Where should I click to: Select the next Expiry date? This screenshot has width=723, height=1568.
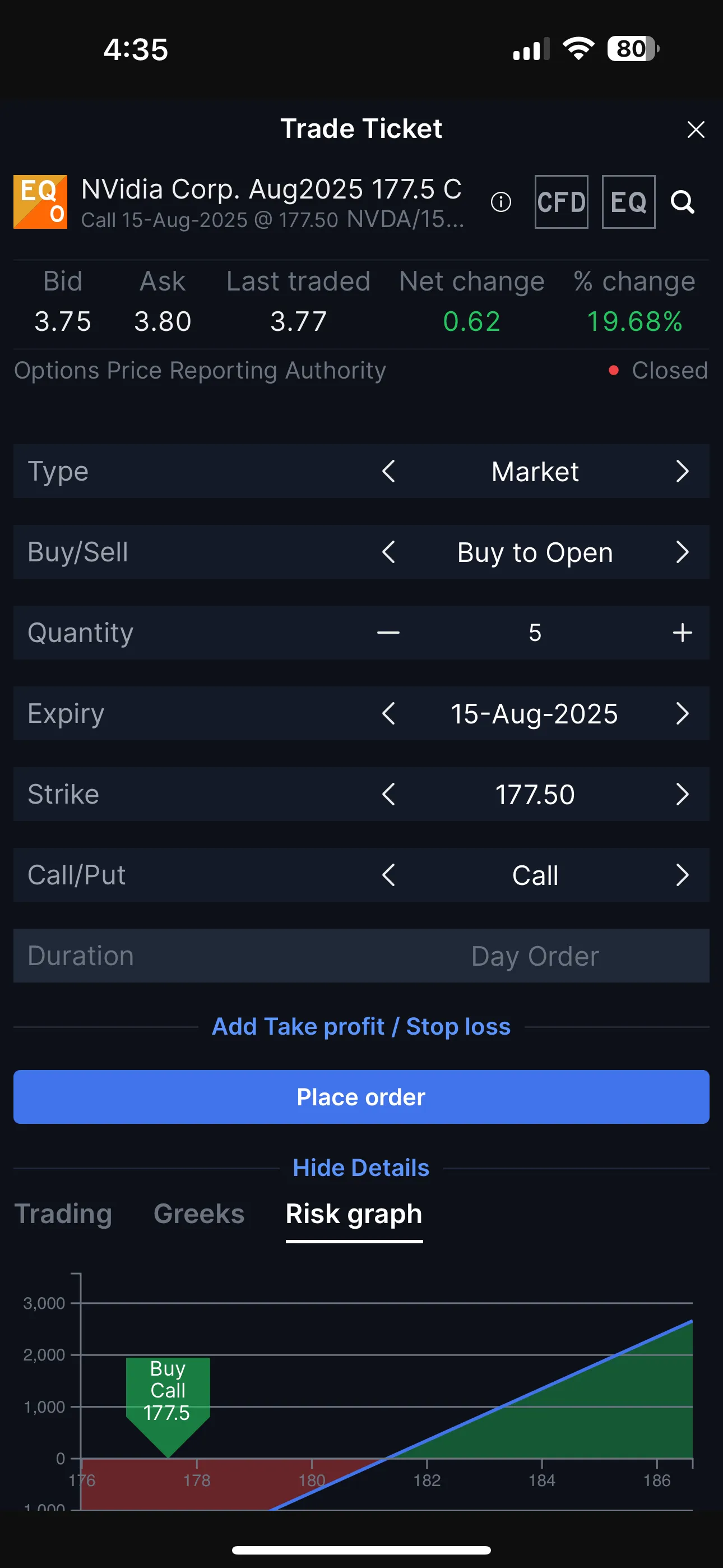coord(682,713)
